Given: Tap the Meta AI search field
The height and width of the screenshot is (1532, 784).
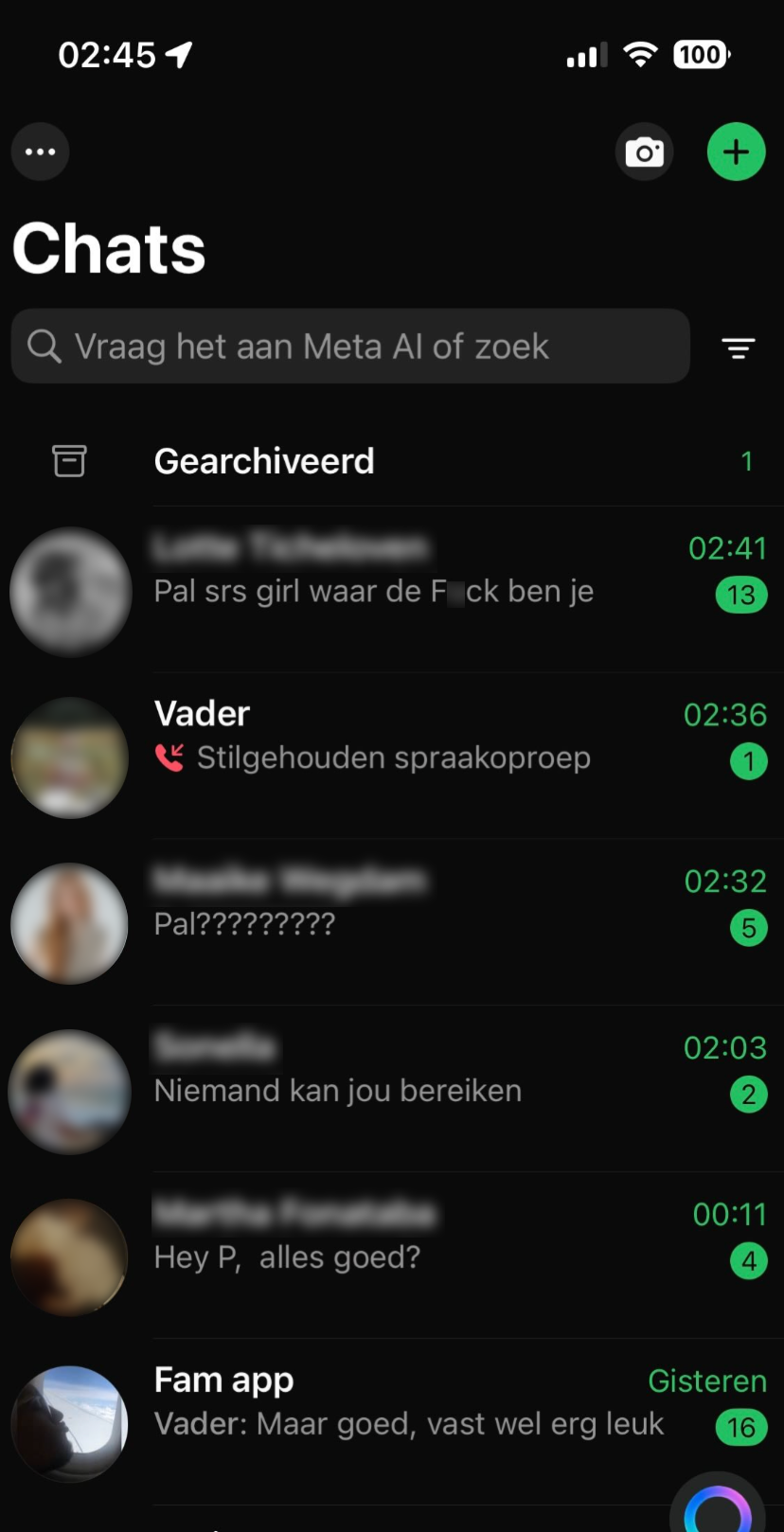Looking at the screenshot, I should [350, 347].
